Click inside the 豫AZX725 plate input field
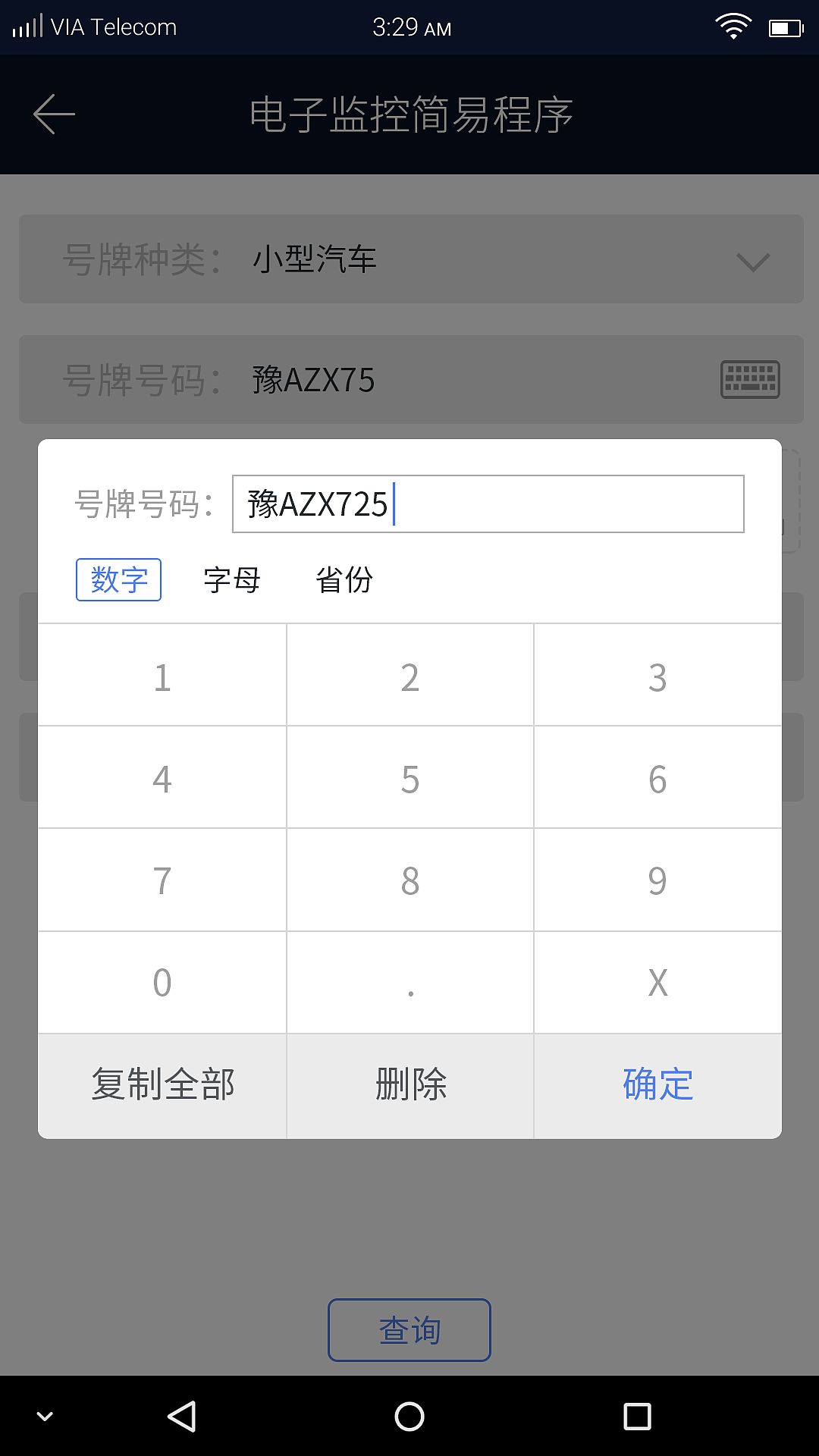Image resolution: width=819 pixels, height=1456 pixels. pos(489,502)
